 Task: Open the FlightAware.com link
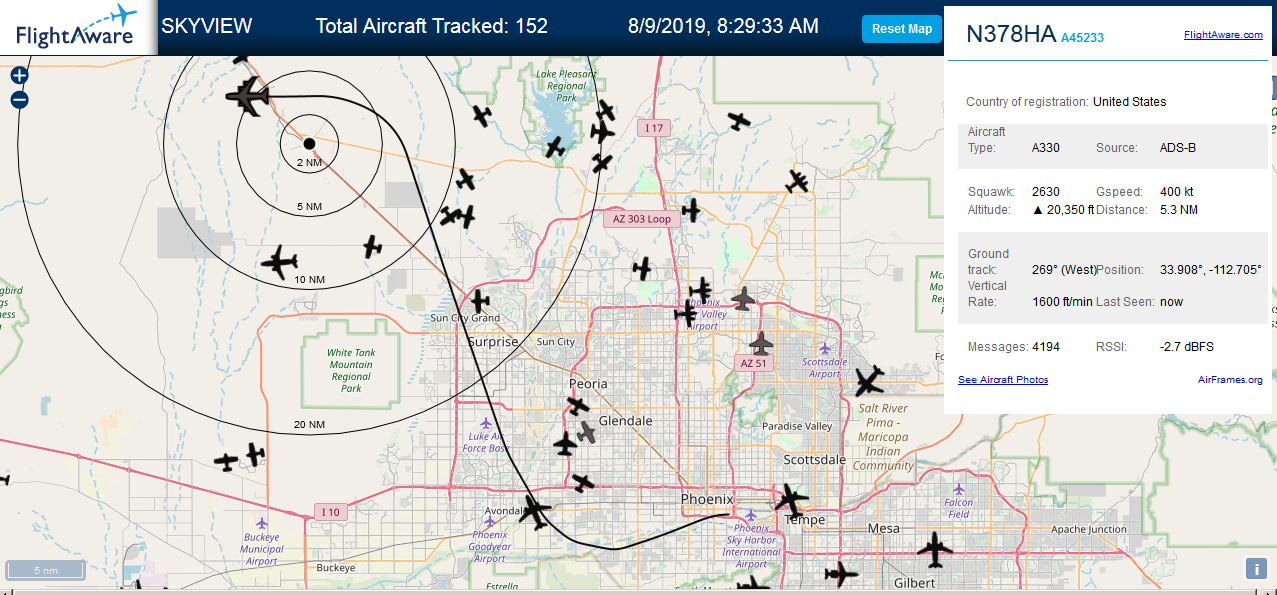1223,35
